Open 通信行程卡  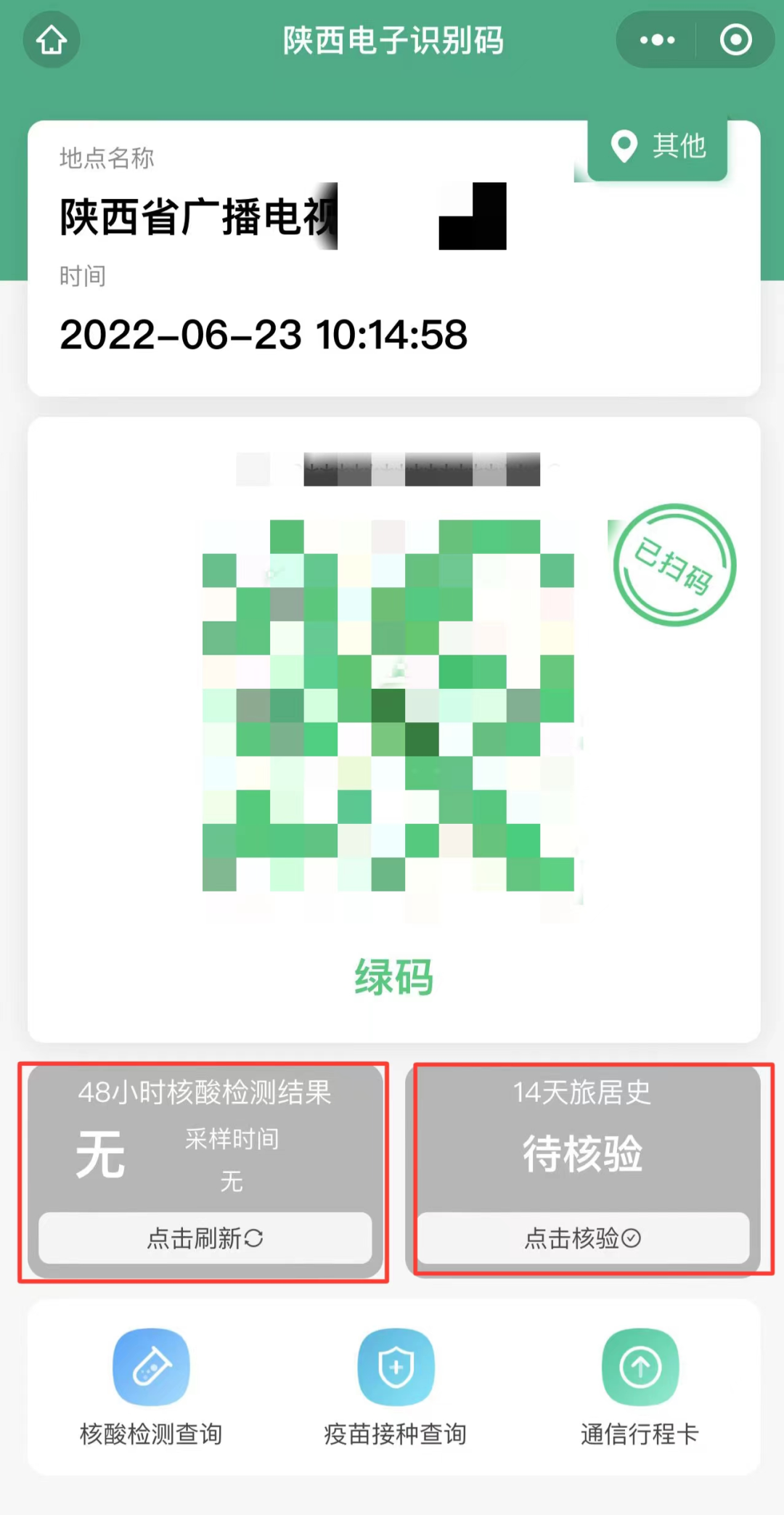click(640, 1388)
